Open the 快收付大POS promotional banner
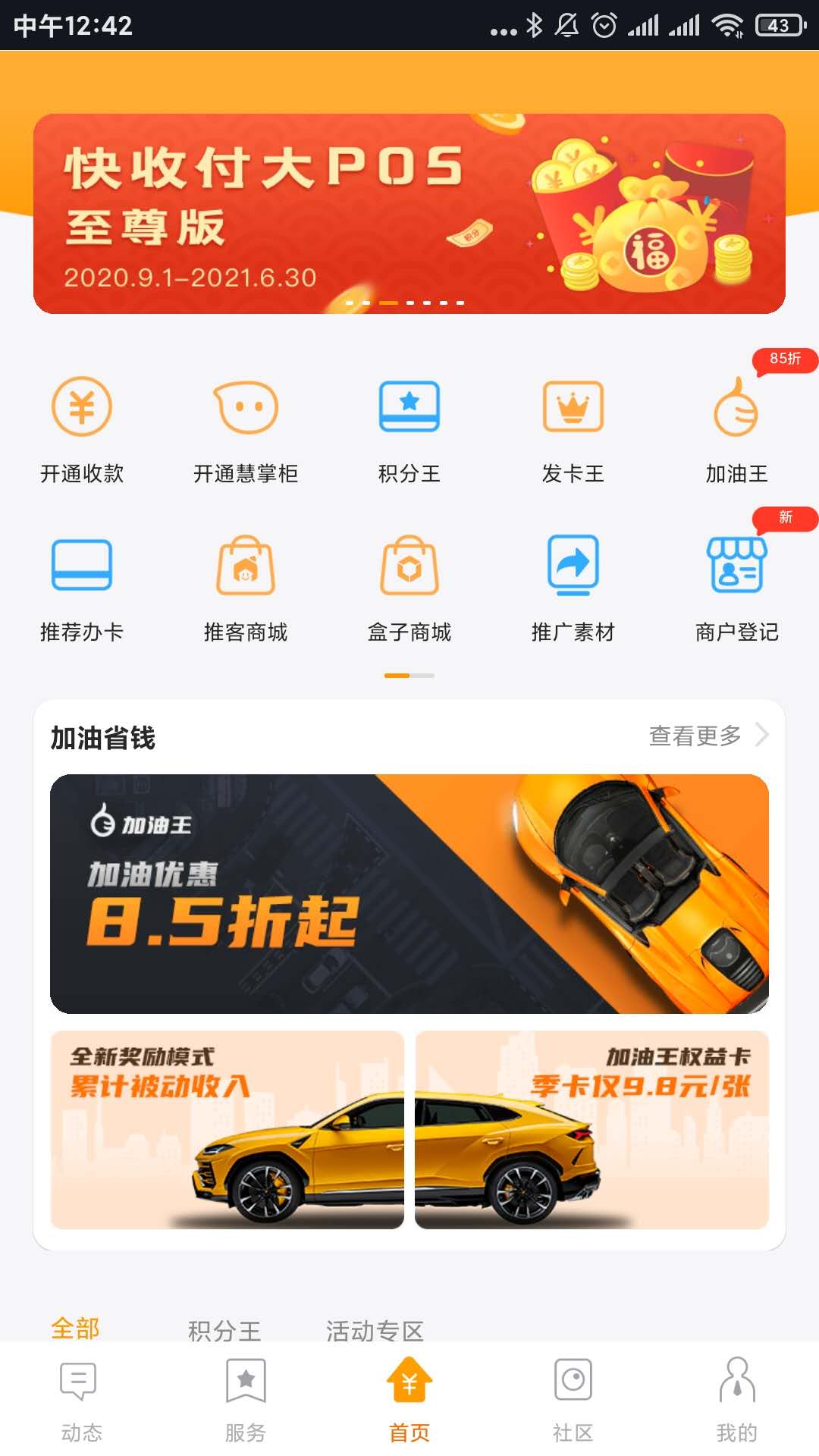 tap(409, 214)
